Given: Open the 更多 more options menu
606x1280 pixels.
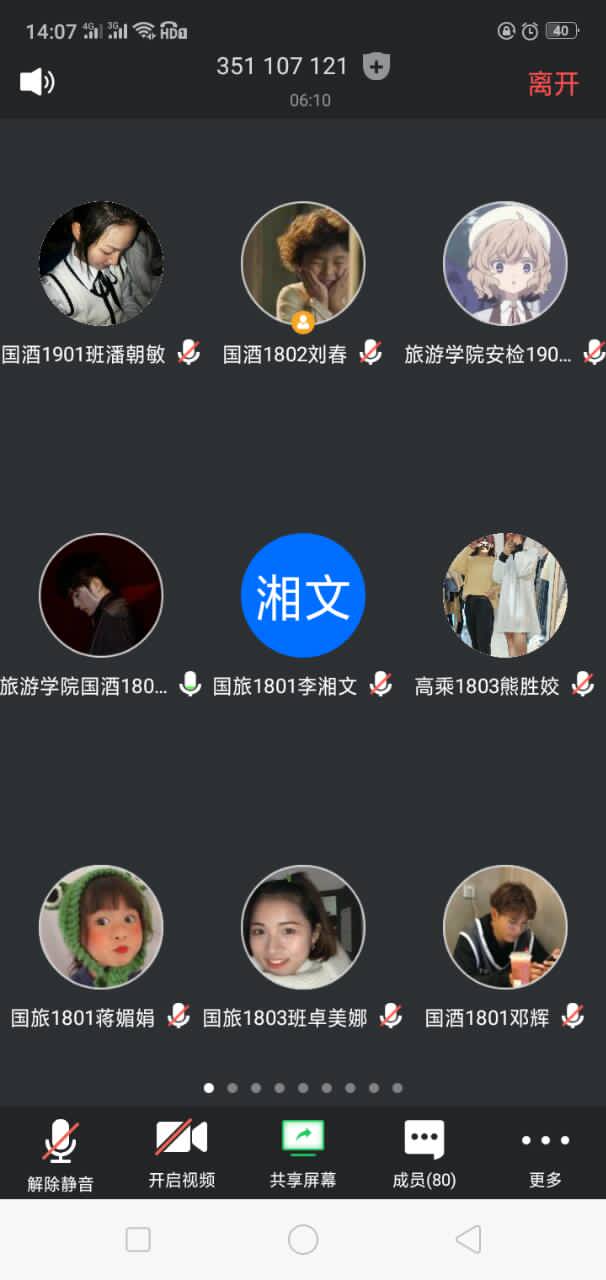Looking at the screenshot, I should point(545,1155).
